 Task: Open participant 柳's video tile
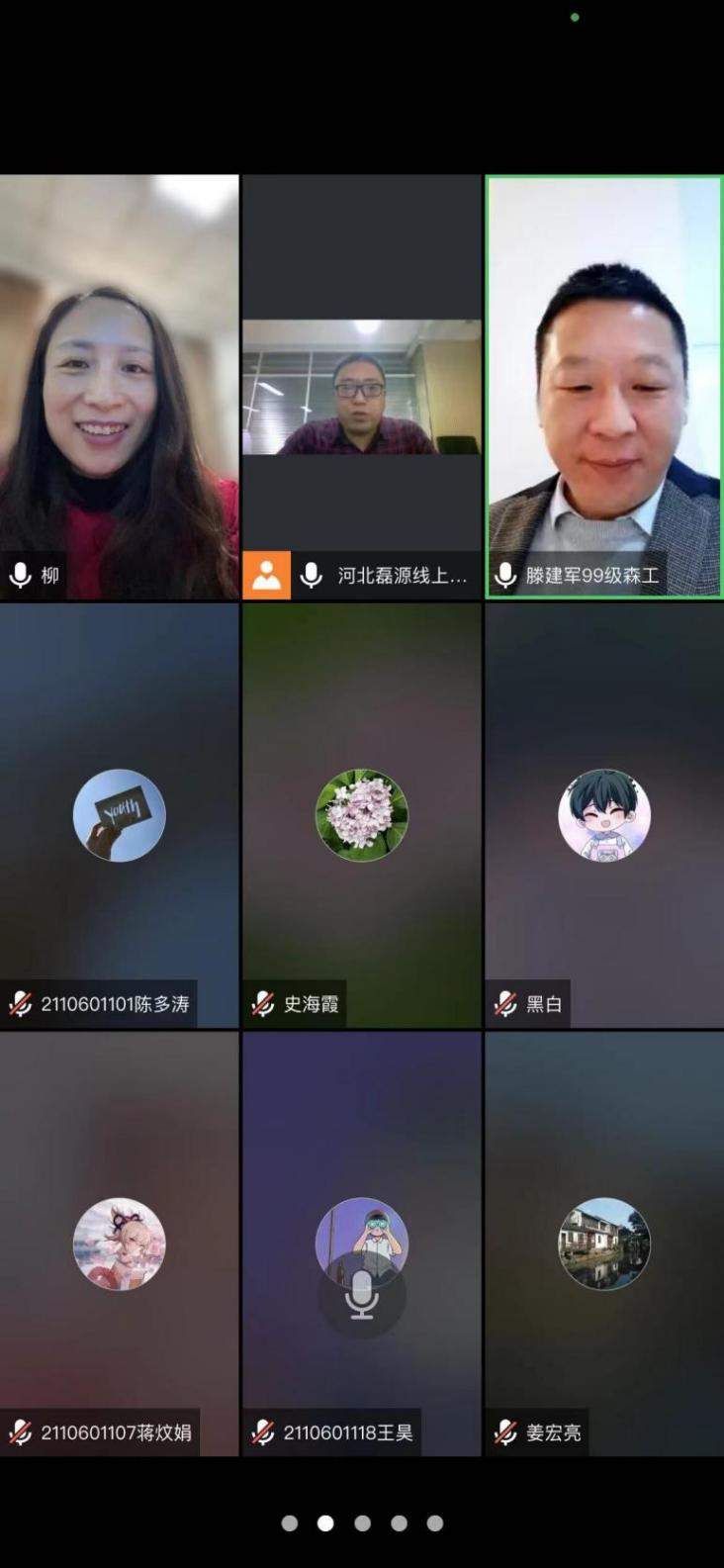pos(119,386)
